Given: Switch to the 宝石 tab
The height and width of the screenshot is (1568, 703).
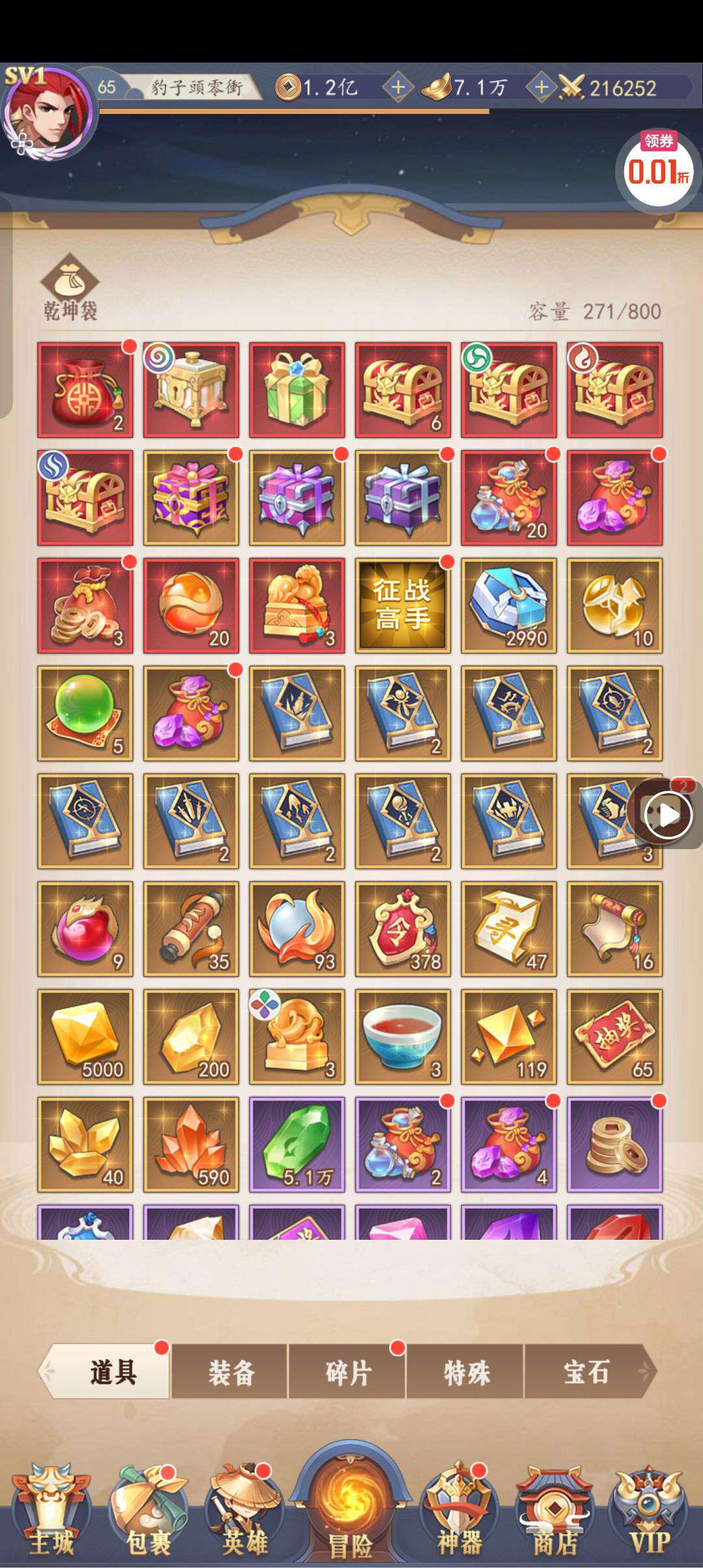Looking at the screenshot, I should [x=585, y=1373].
